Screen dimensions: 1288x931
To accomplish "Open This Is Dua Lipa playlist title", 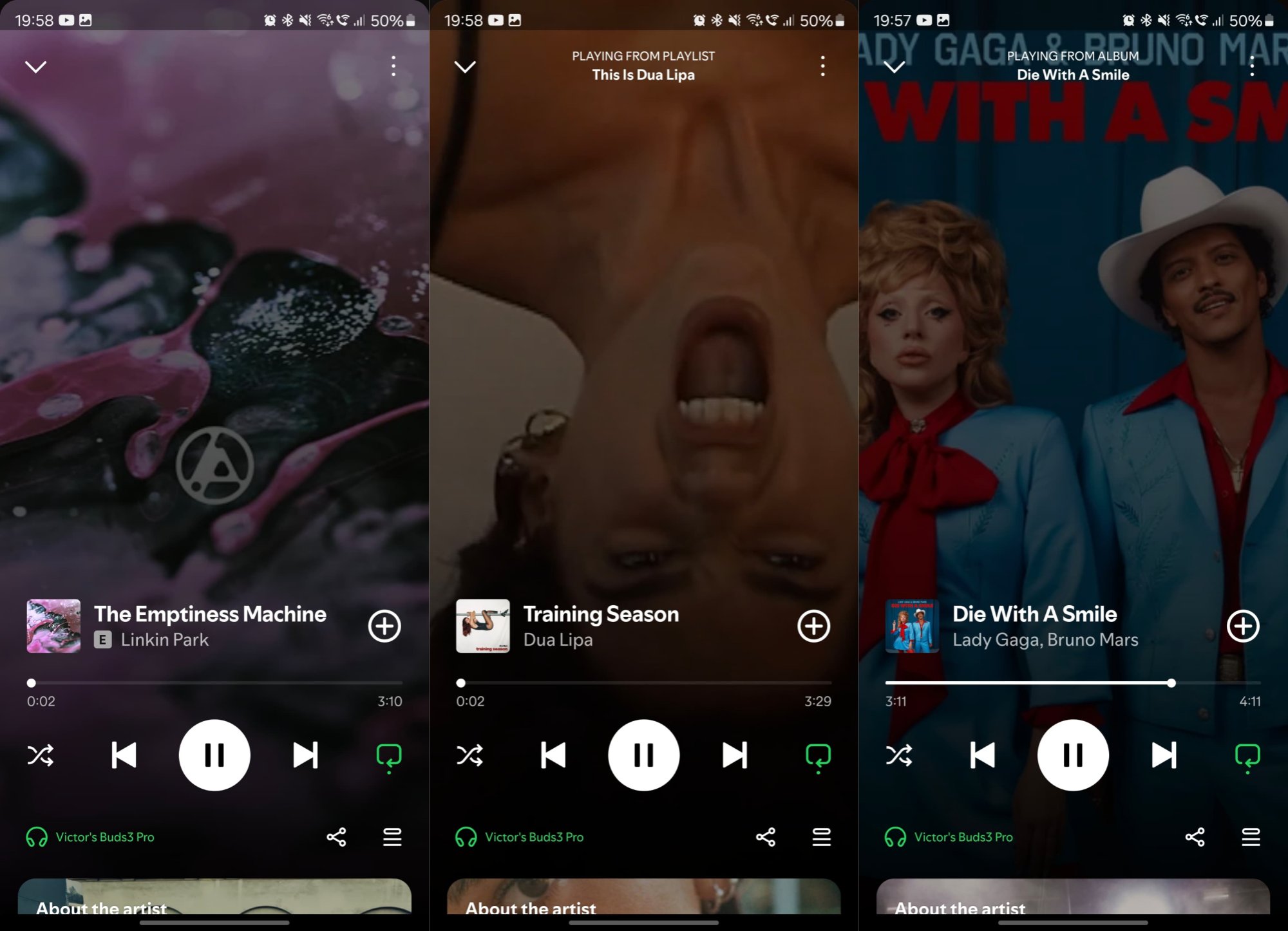I will point(643,75).
